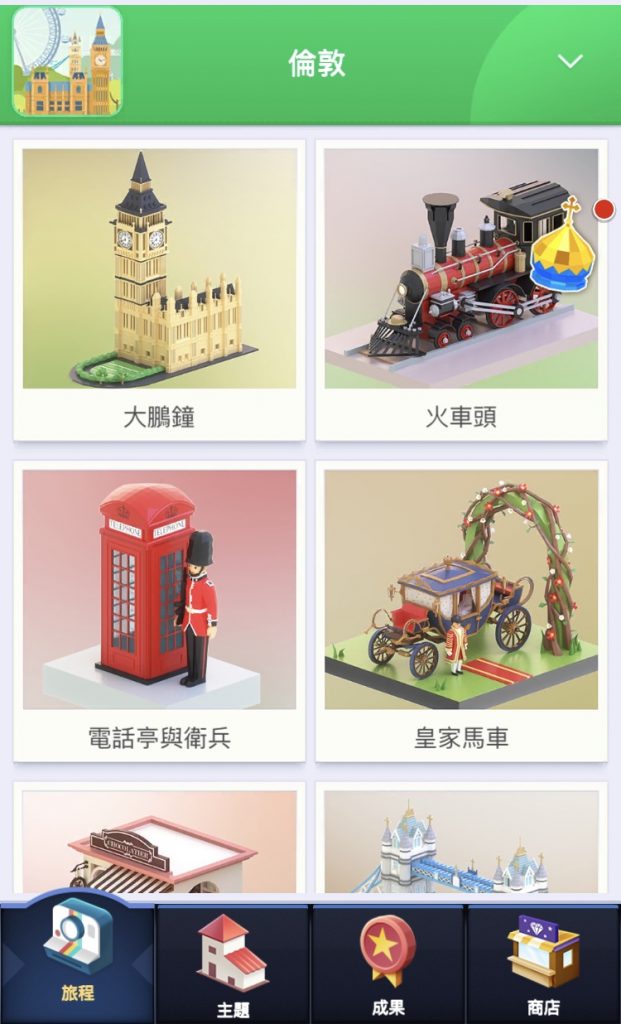This screenshot has width=621, height=1024.
Task: Open the 火車頭 locomotive card
Action: point(461,290)
